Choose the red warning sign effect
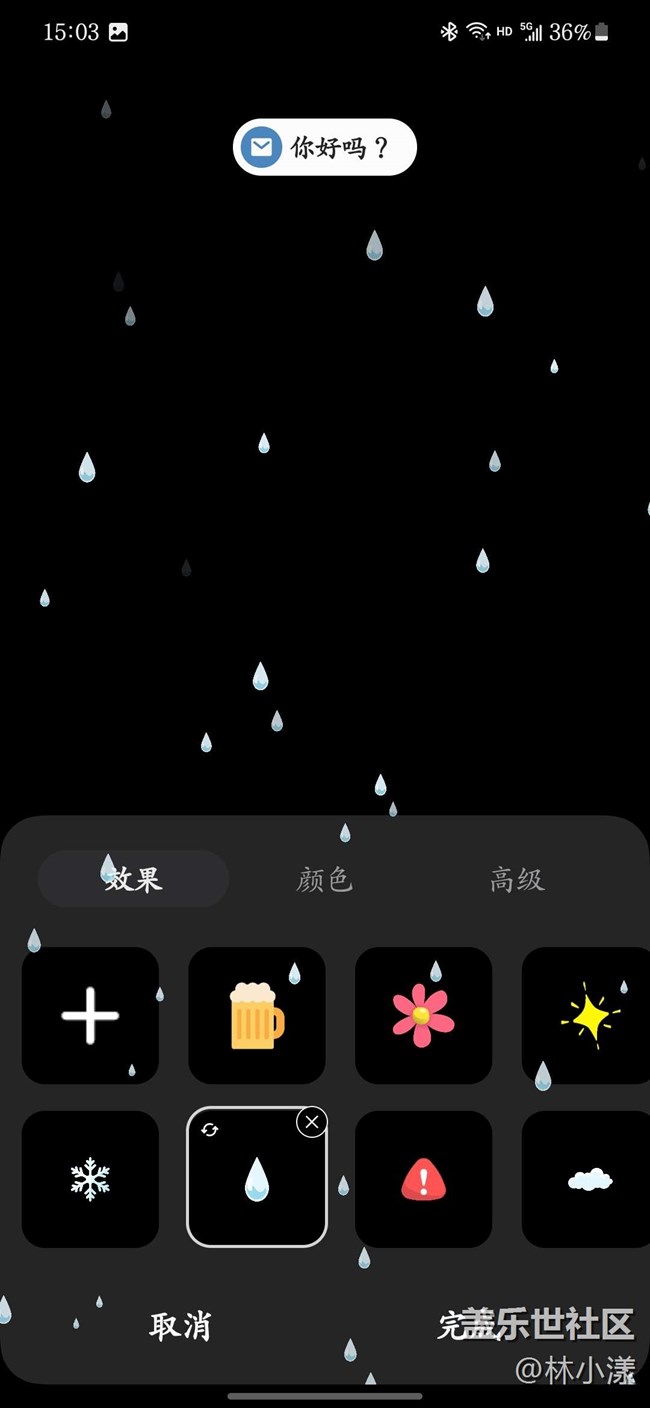 (x=423, y=1179)
